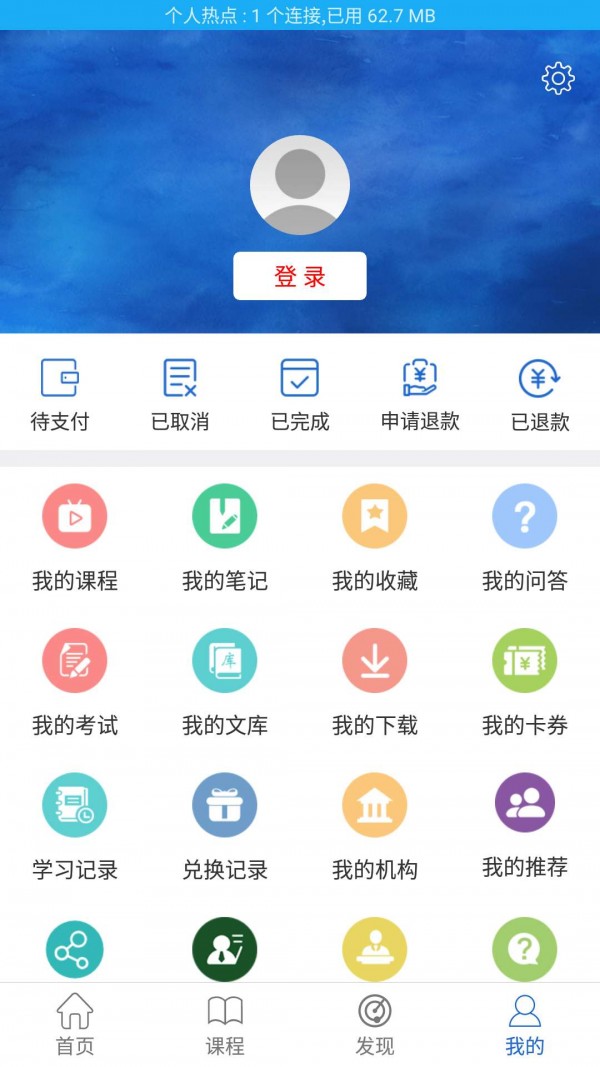Switch to the 课程 courses tab
The height and width of the screenshot is (1067, 600).
(225, 1025)
